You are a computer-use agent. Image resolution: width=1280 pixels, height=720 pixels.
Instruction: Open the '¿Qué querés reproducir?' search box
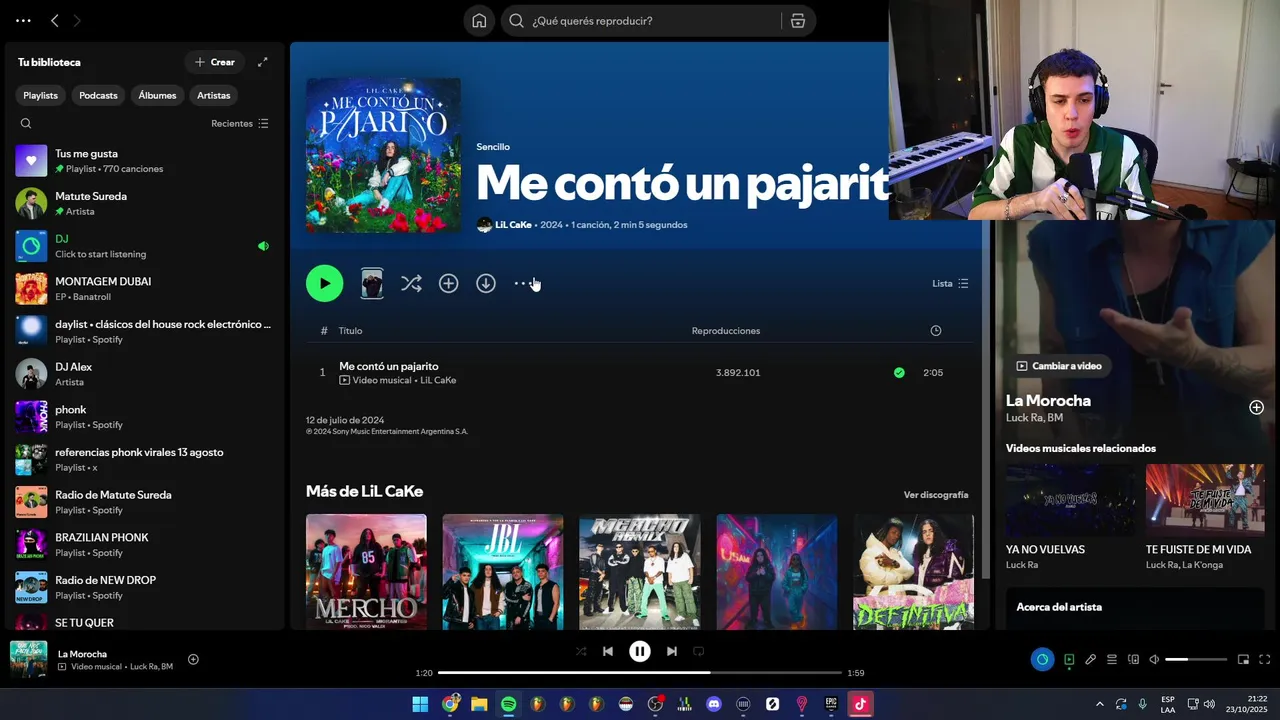(x=650, y=21)
